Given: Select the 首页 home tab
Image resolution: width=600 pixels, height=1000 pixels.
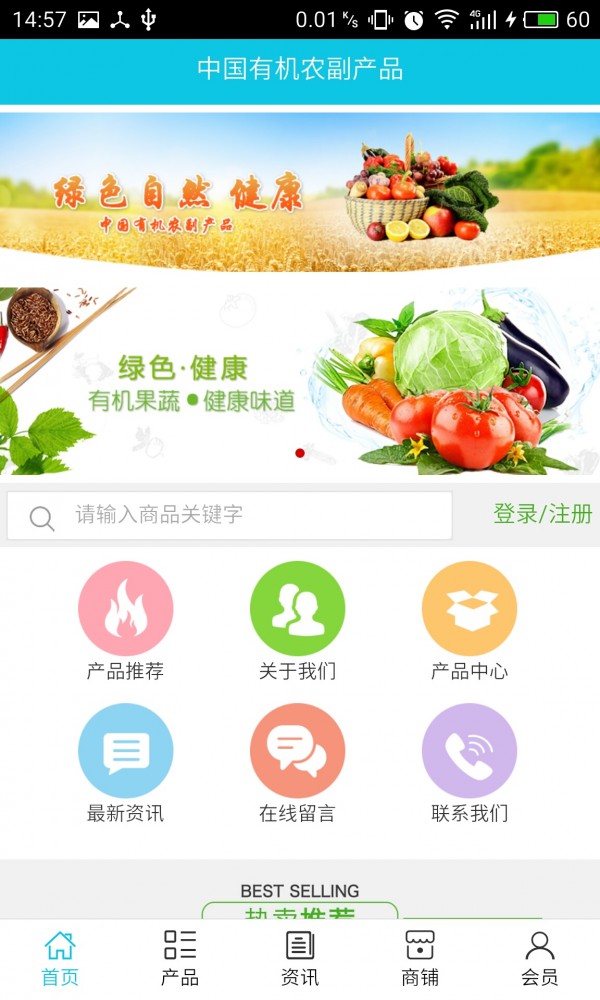Looking at the screenshot, I should [60, 958].
